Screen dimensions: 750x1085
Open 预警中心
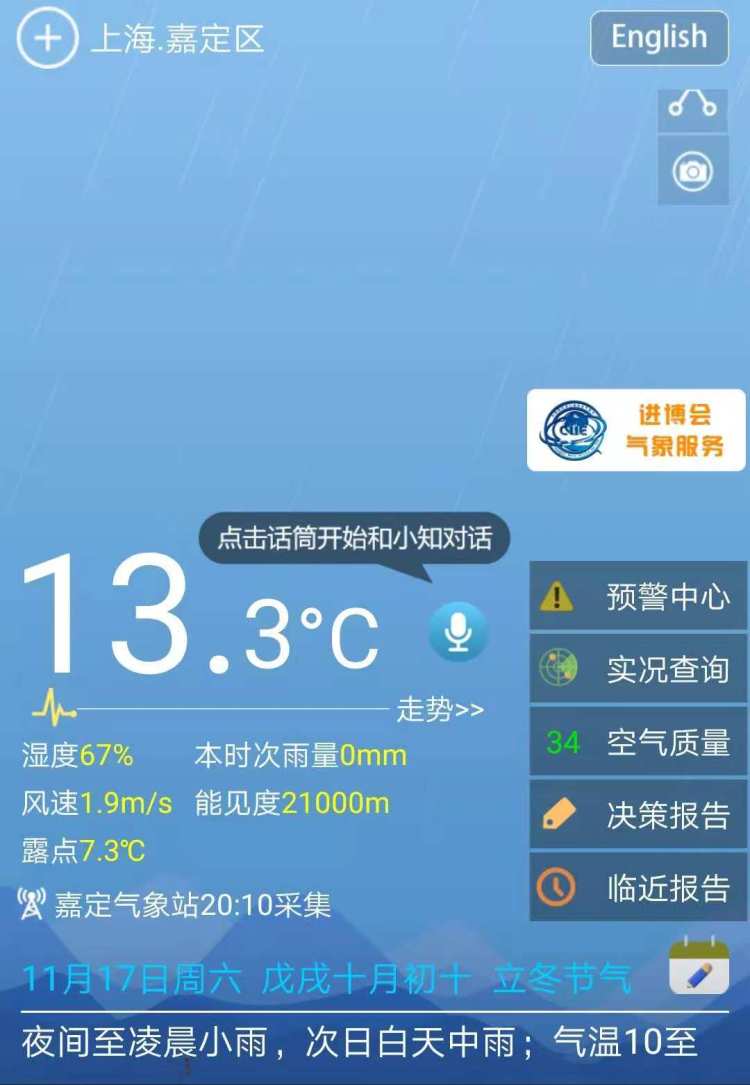[x=638, y=597]
